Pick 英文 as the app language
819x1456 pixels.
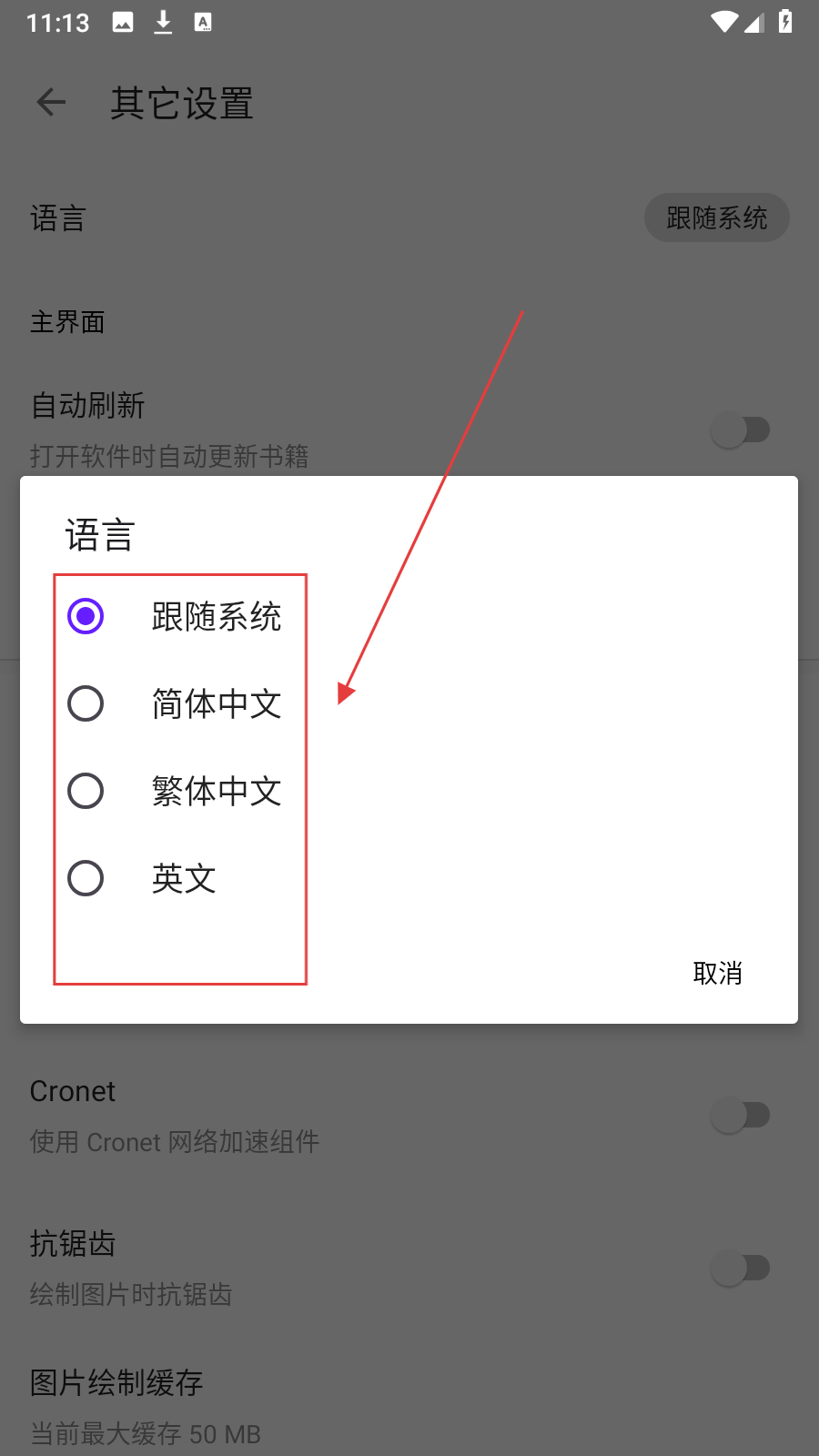(x=86, y=878)
